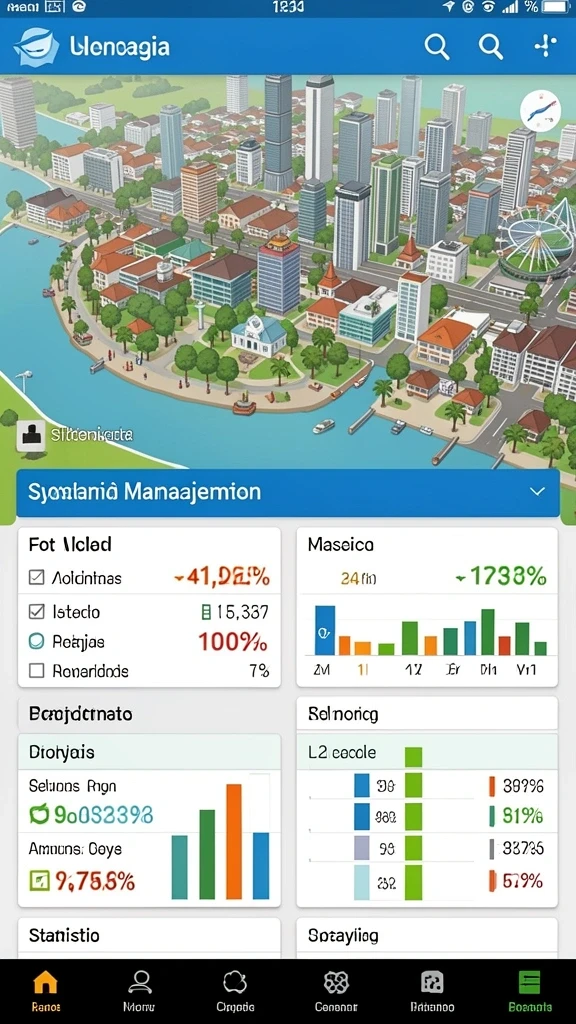Switch to the Monv profile tab
Image resolution: width=576 pixels, height=1024 pixels.
tap(139, 991)
